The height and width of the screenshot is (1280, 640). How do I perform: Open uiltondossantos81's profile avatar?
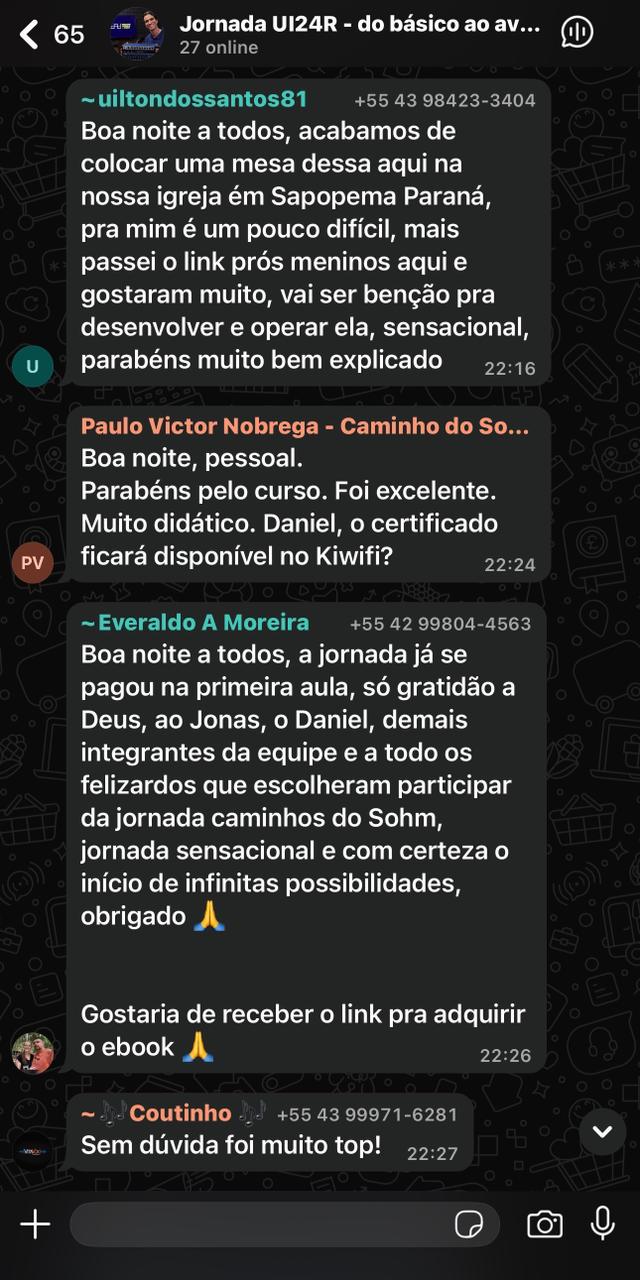[32, 366]
